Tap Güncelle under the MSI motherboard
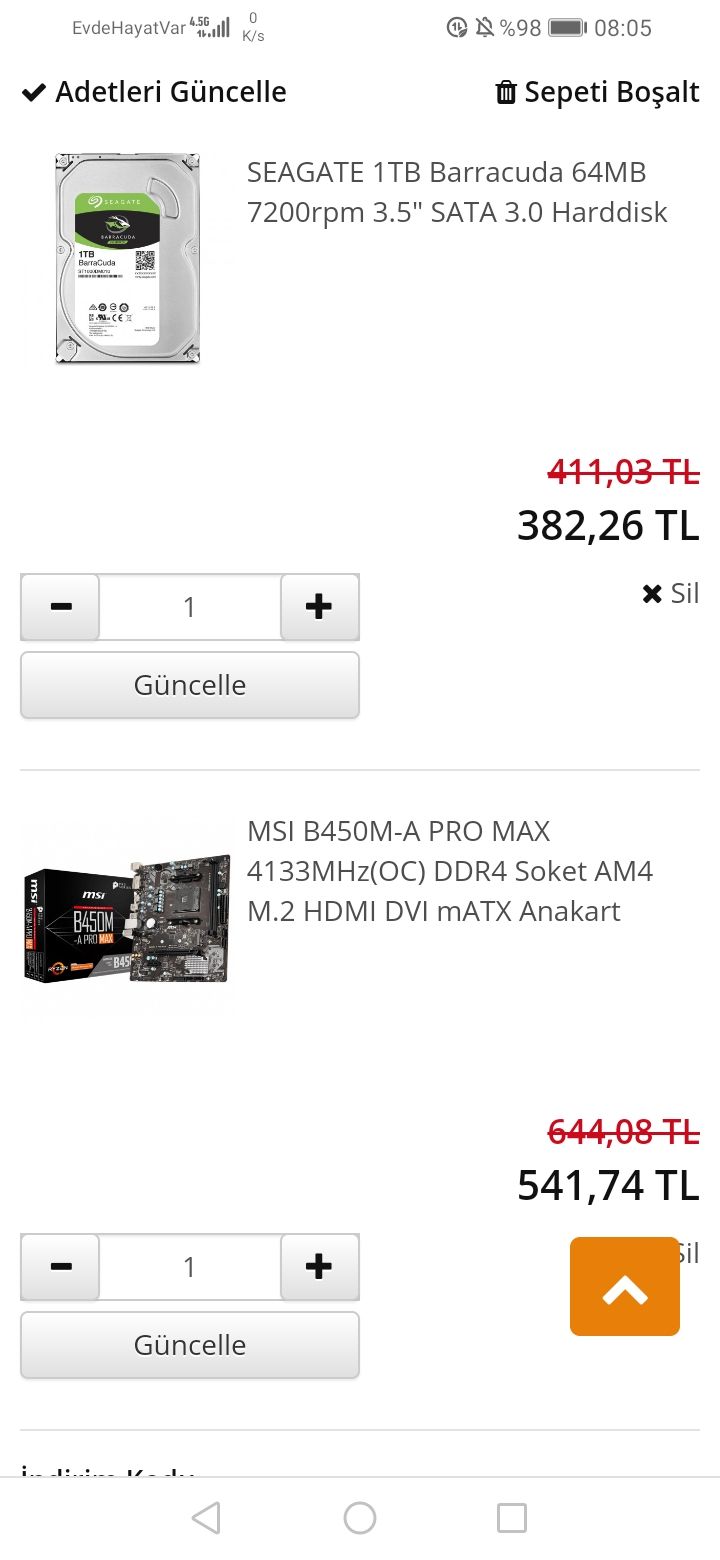The height and width of the screenshot is (1560, 720). [190, 1345]
